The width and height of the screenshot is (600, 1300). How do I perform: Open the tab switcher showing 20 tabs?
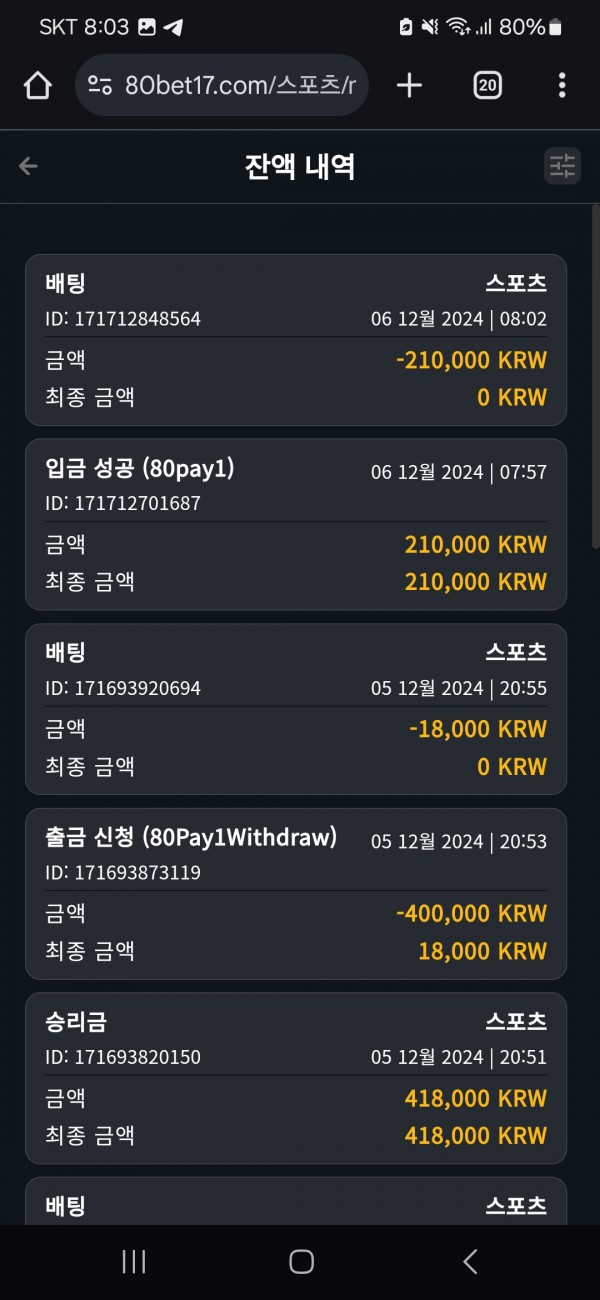[487, 86]
